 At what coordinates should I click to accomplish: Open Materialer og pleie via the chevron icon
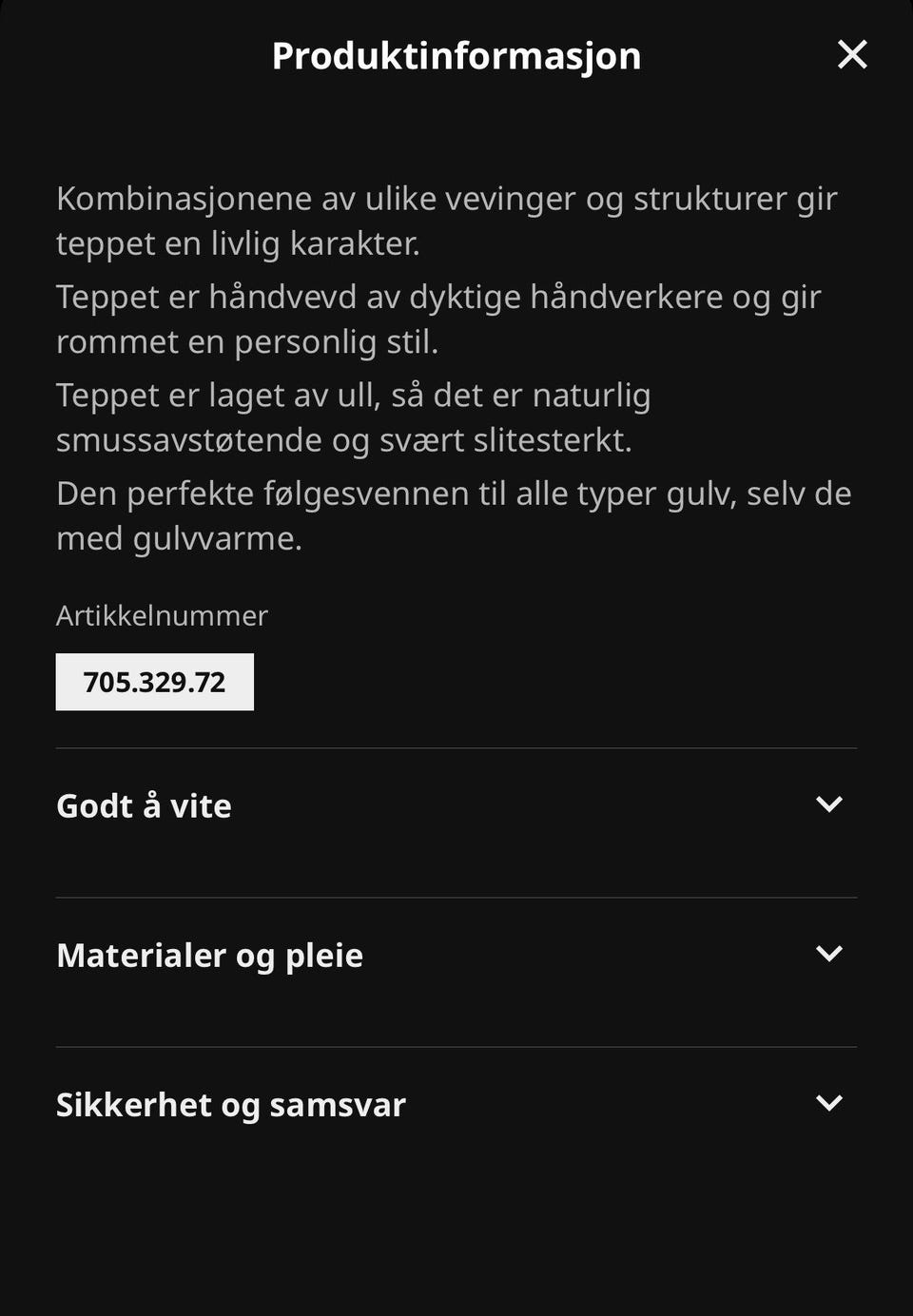830,953
